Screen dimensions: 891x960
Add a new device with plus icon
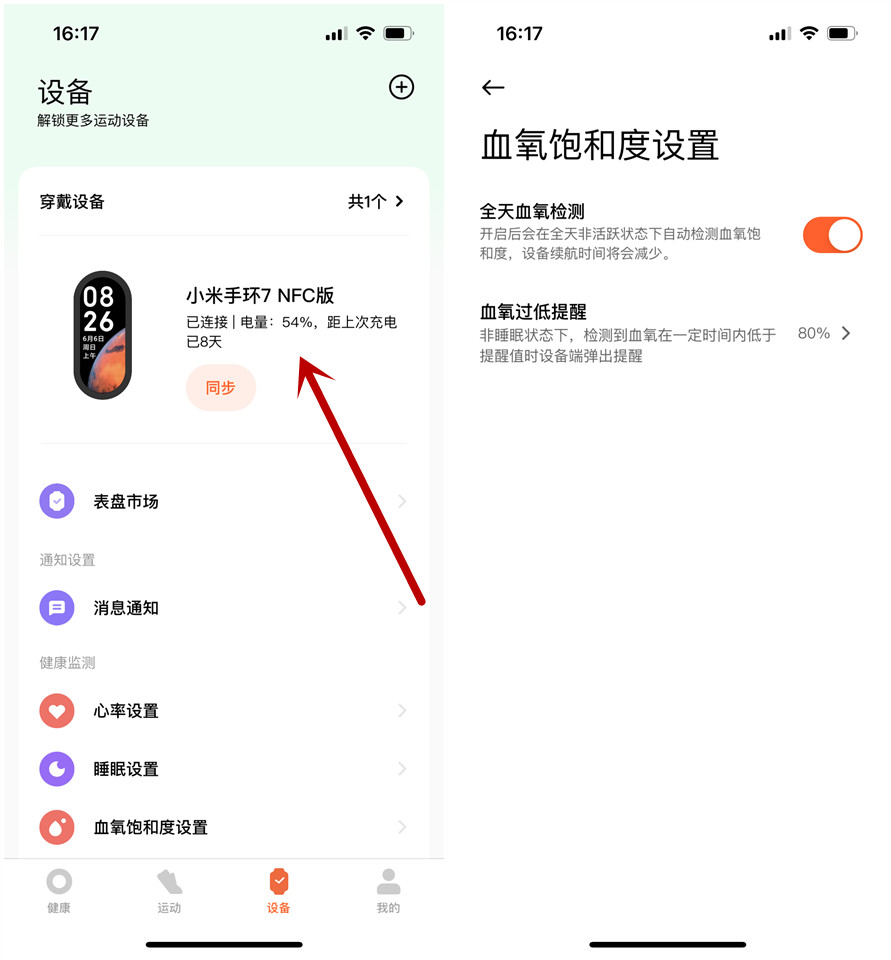click(401, 87)
